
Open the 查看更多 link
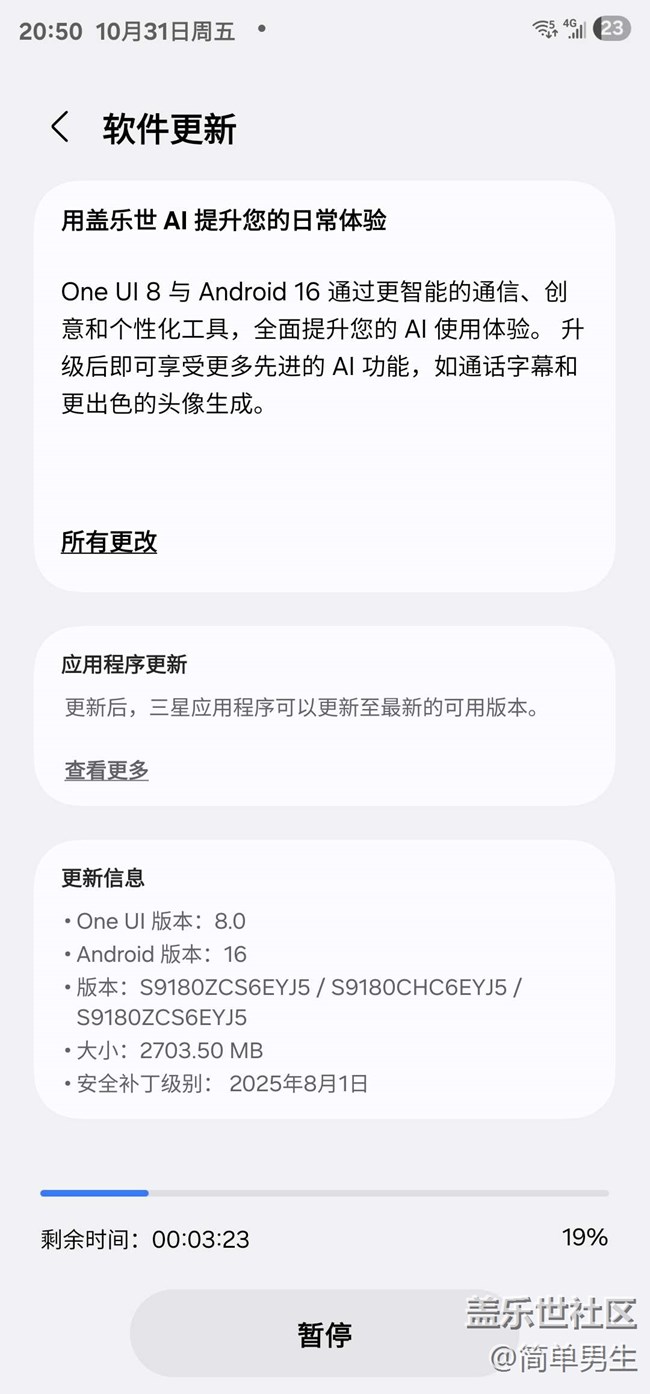tap(107, 770)
